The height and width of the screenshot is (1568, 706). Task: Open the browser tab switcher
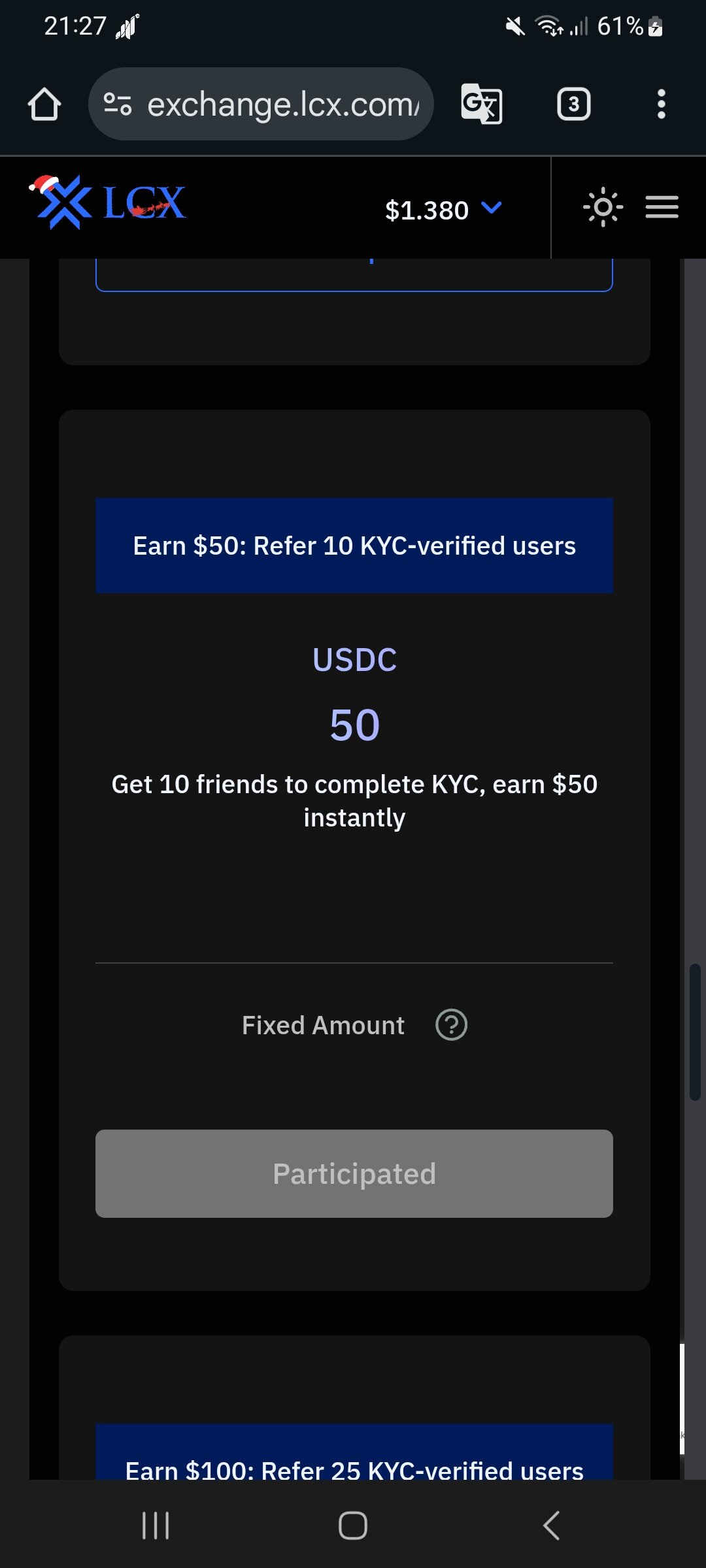573,105
